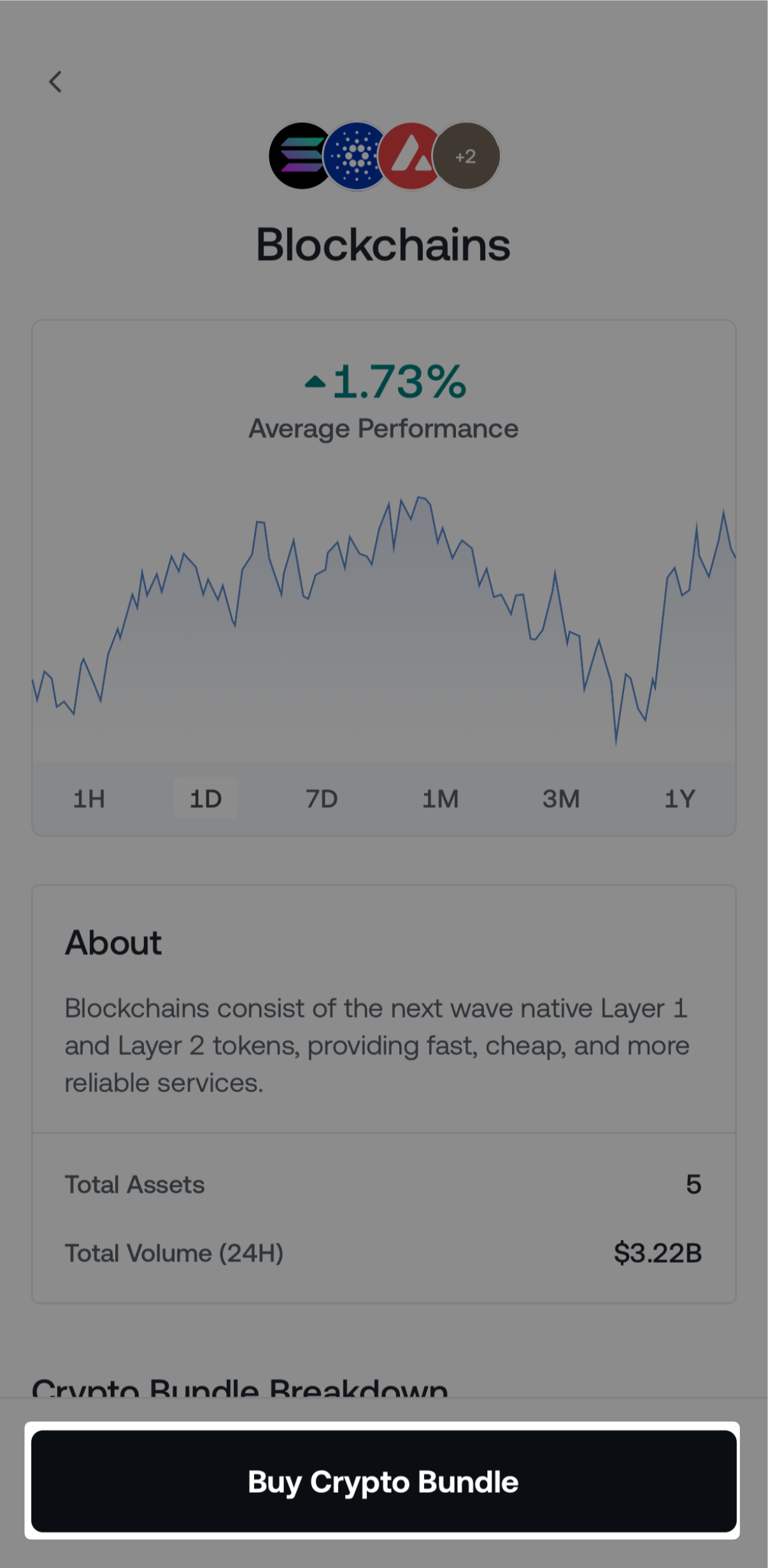Image resolution: width=768 pixels, height=1568 pixels.
Task: Tap the Blockchains bundle title
Action: pyautogui.click(x=383, y=244)
